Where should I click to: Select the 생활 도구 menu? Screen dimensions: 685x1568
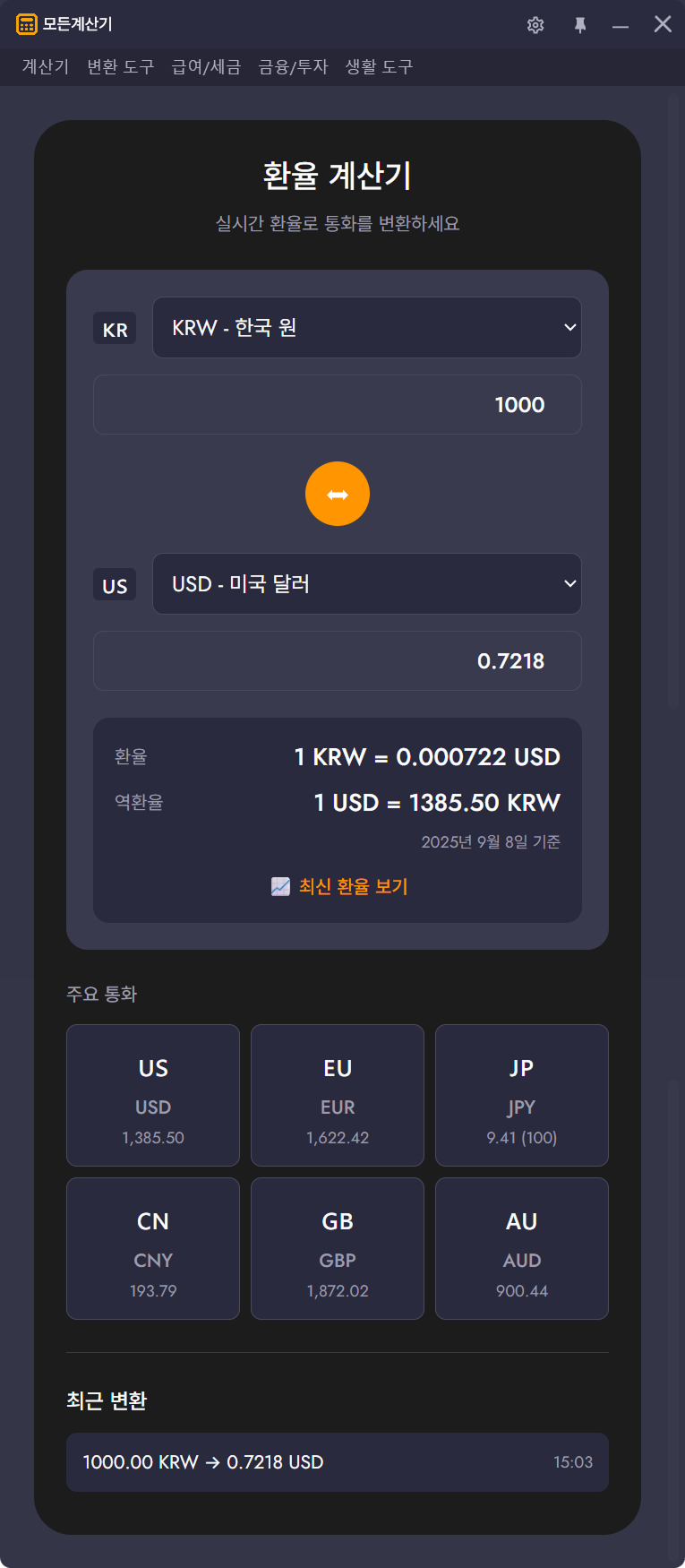pos(379,67)
